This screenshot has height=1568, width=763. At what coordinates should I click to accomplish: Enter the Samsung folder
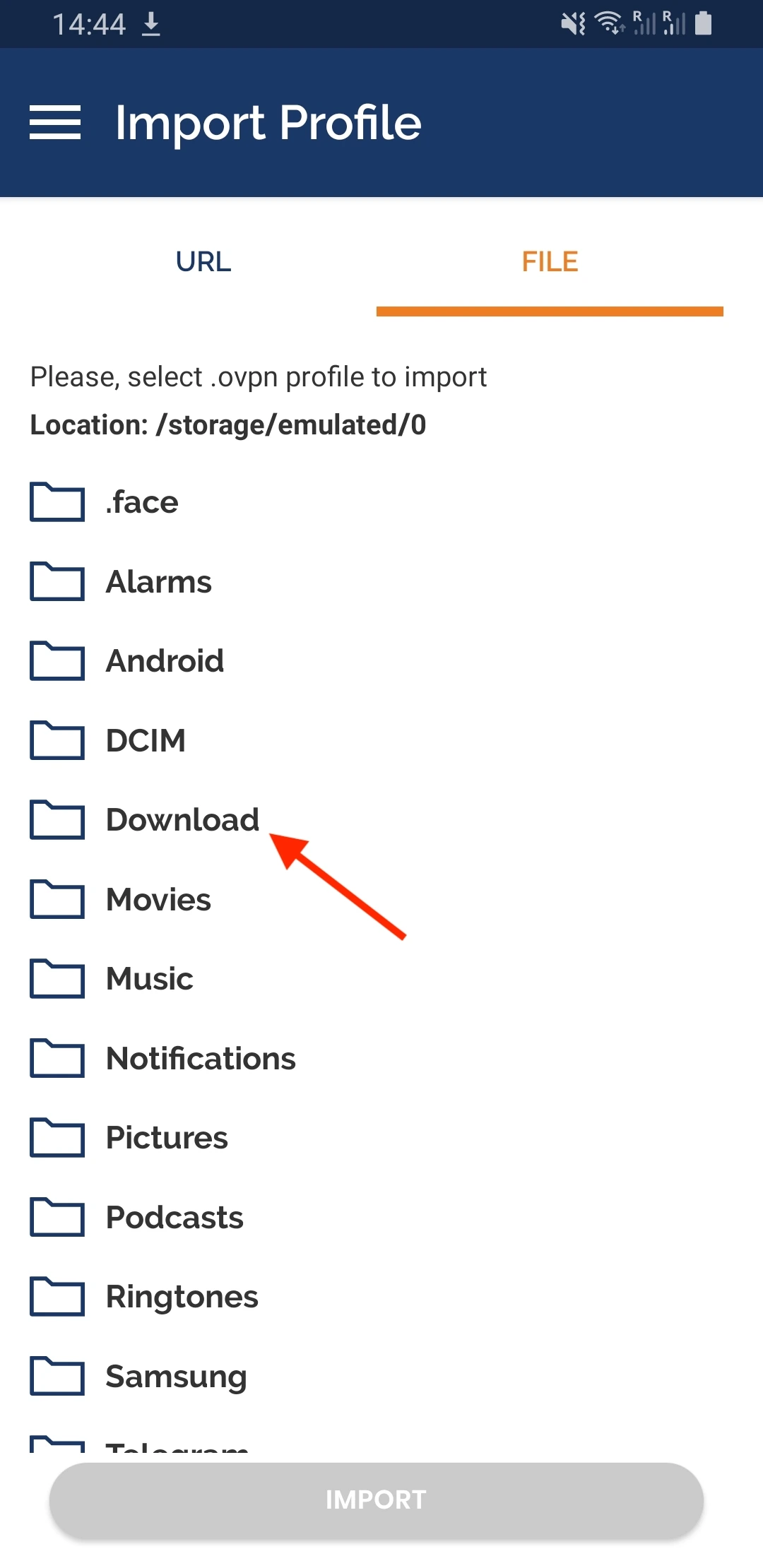click(176, 1377)
